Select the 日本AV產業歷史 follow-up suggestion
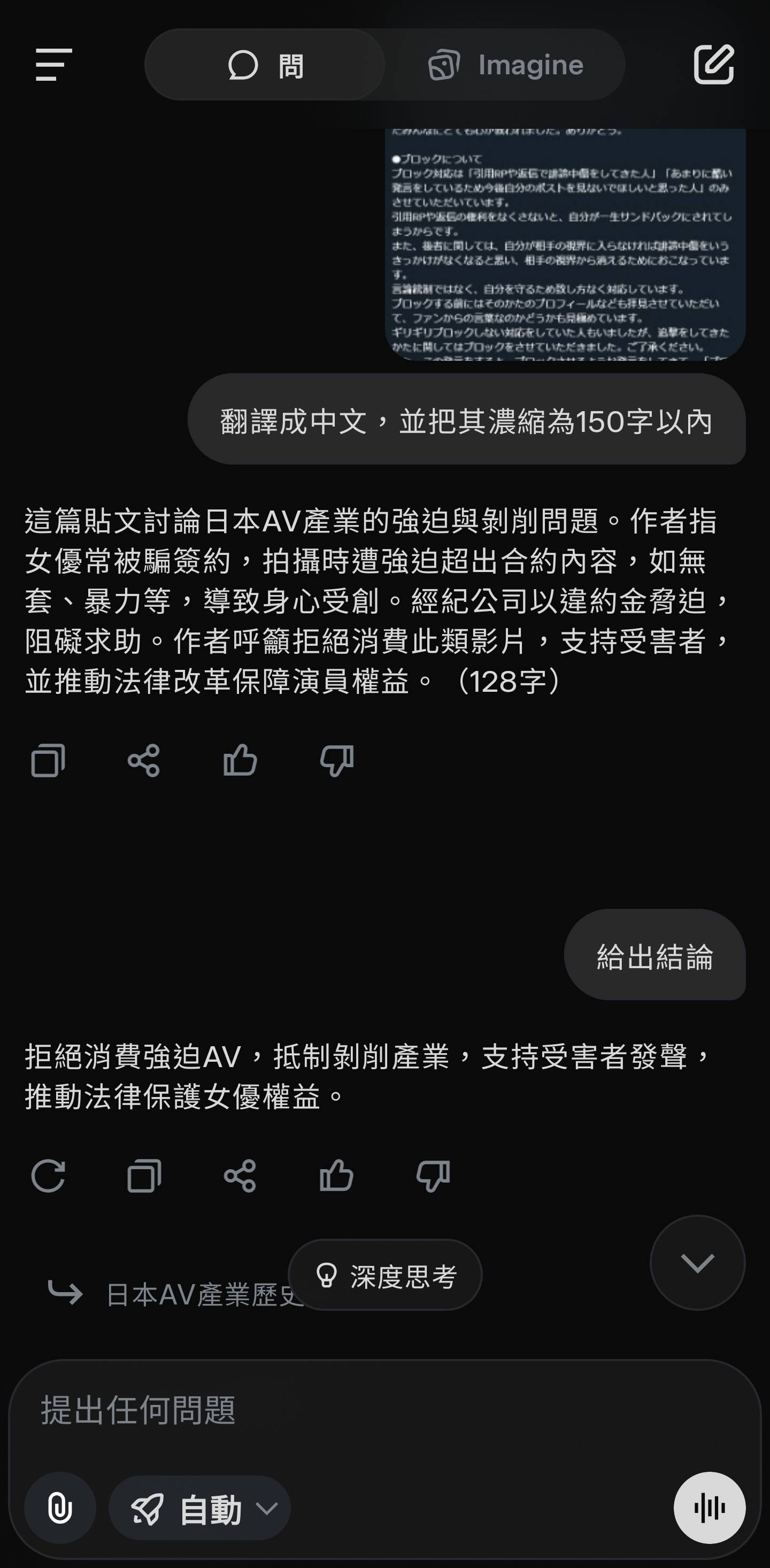Viewport: 770px width, 1568px height. tap(183, 1295)
